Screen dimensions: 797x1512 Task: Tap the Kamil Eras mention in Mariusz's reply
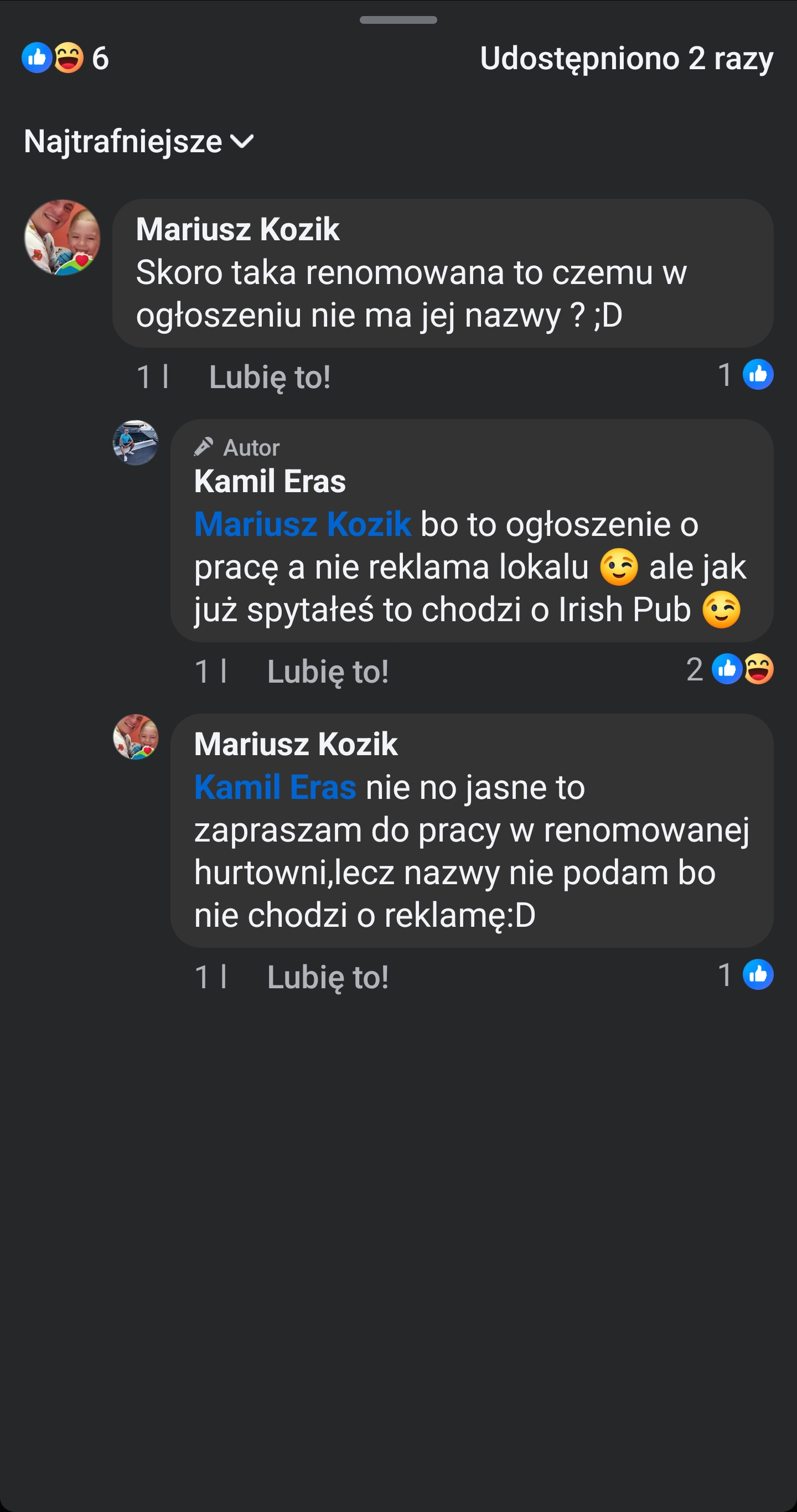[275, 787]
